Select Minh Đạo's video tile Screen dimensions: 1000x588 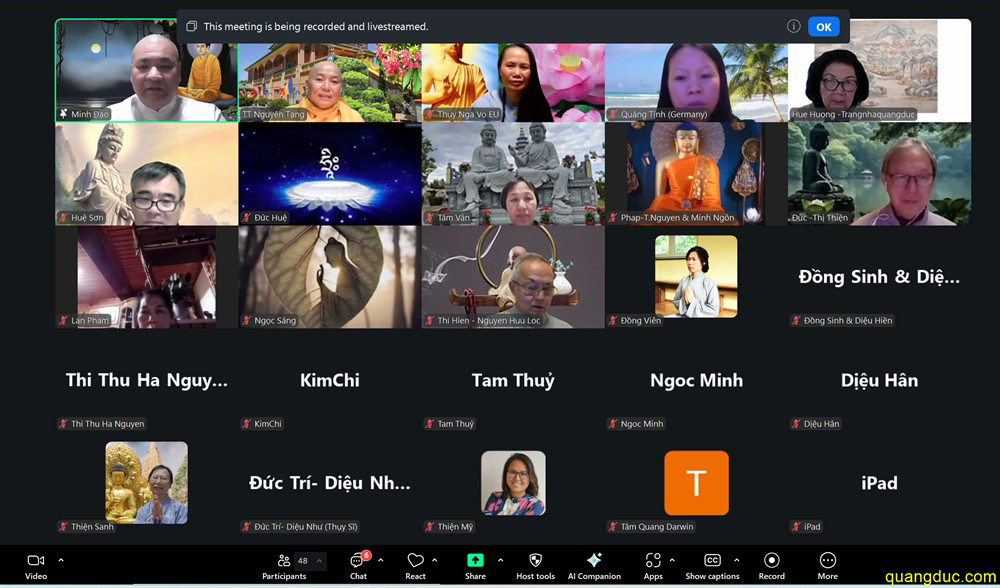146,70
